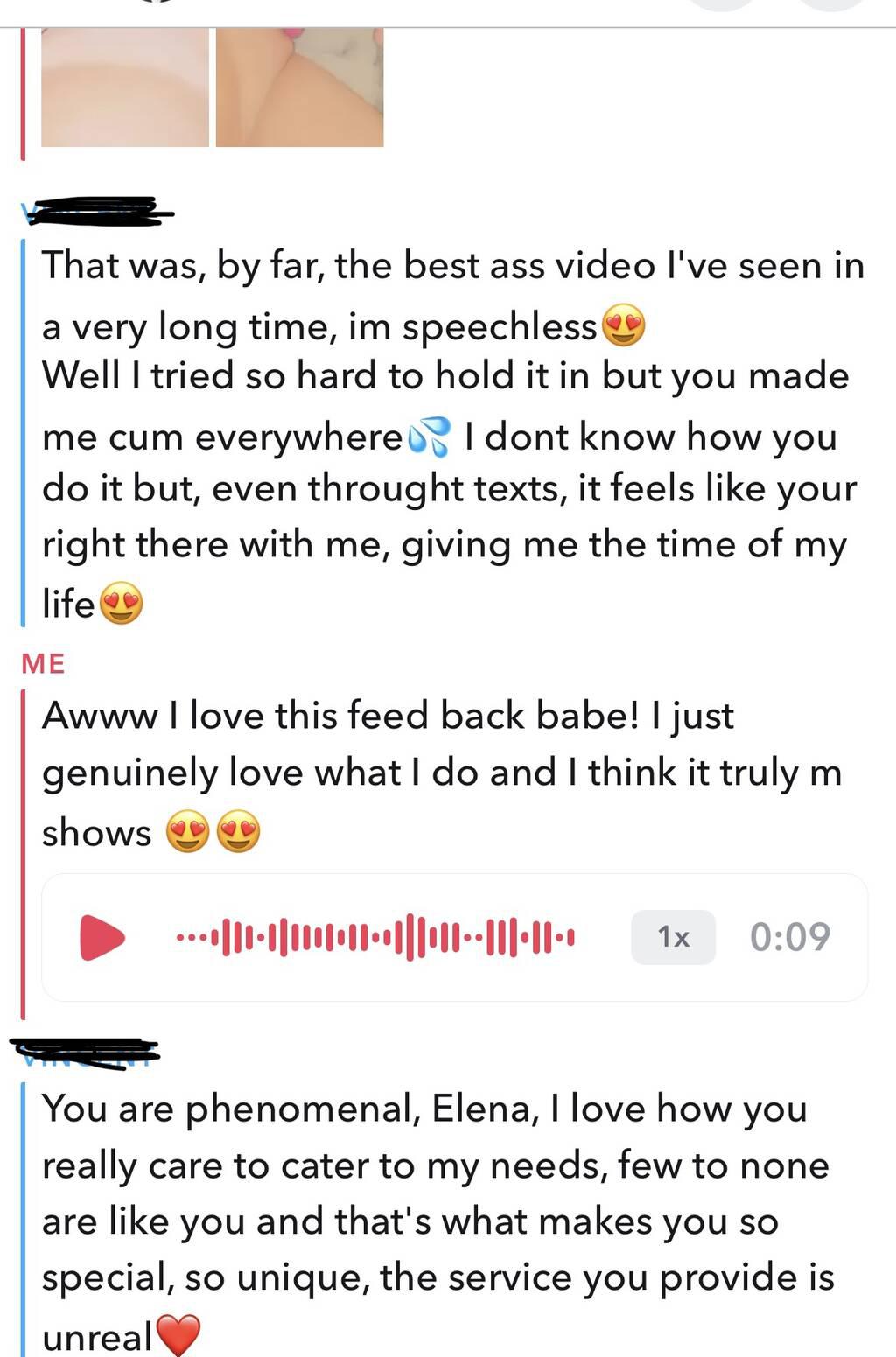
Task: Seek within the voice message waveform
Action: click(x=376, y=938)
